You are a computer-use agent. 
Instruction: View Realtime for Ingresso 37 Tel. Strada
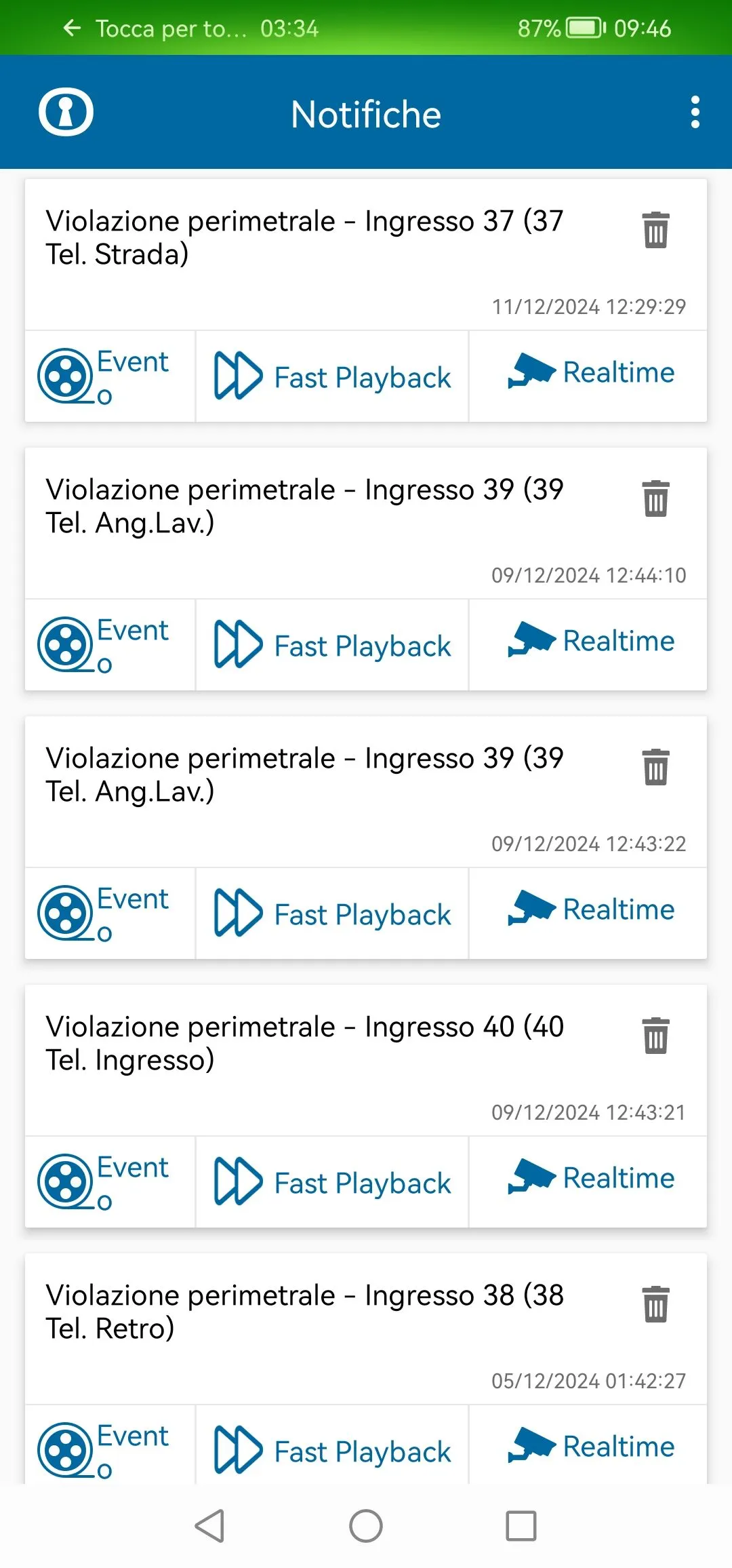pyautogui.click(x=588, y=376)
